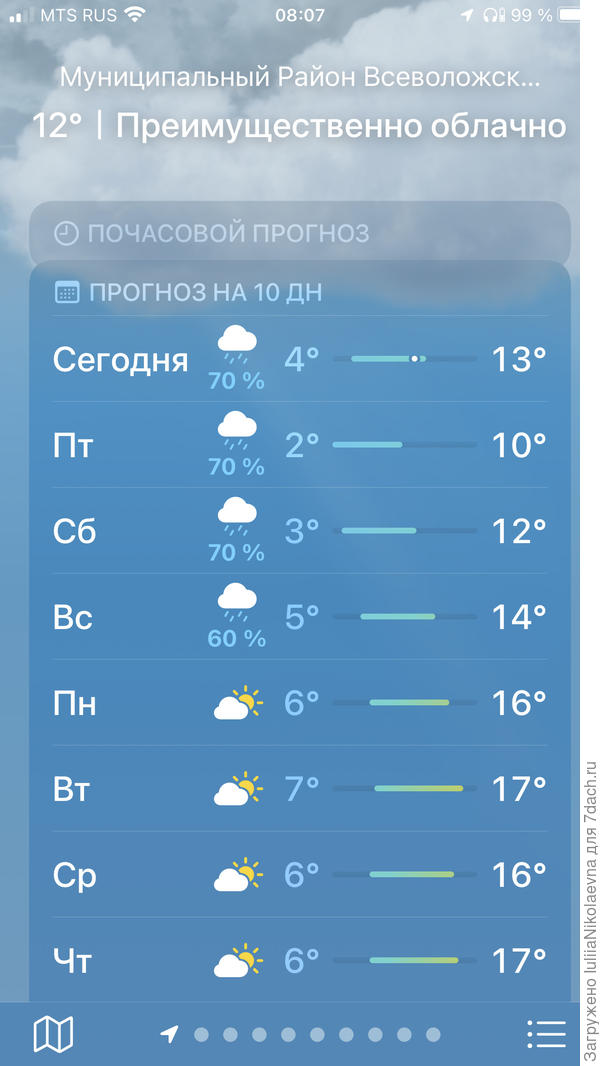Open Sunday's forecast row (Вс)
The height and width of the screenshot is (1066, 600).
[300, 617]
